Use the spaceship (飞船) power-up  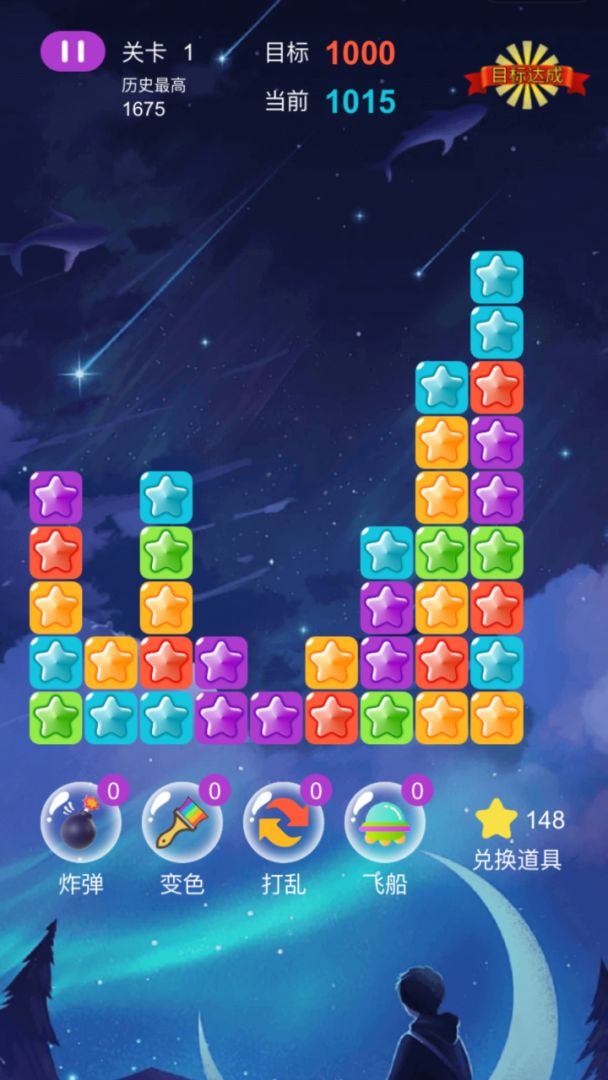point(384,823)
